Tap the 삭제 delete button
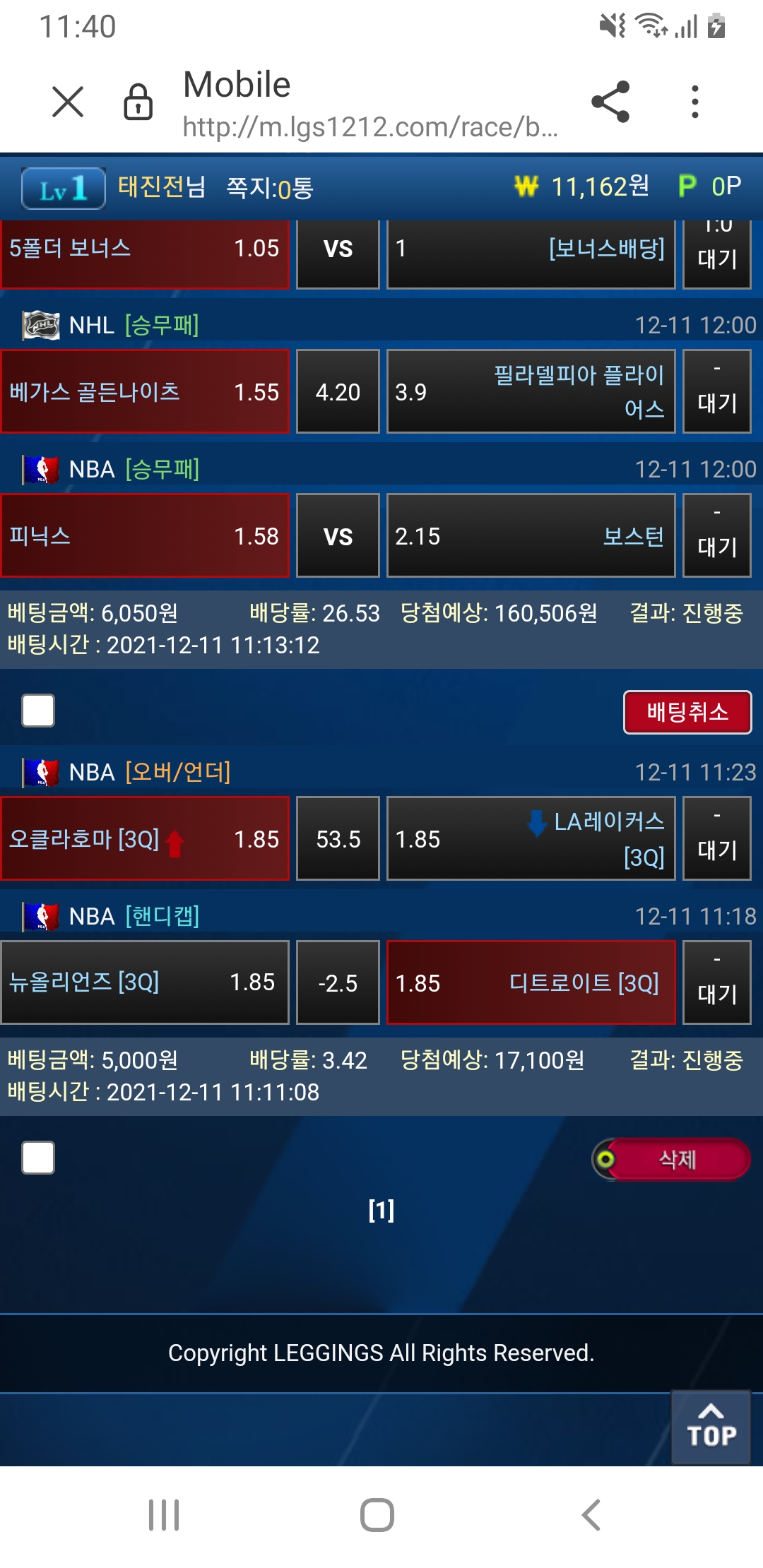The image size is (763, 1568). [677, 1159]
